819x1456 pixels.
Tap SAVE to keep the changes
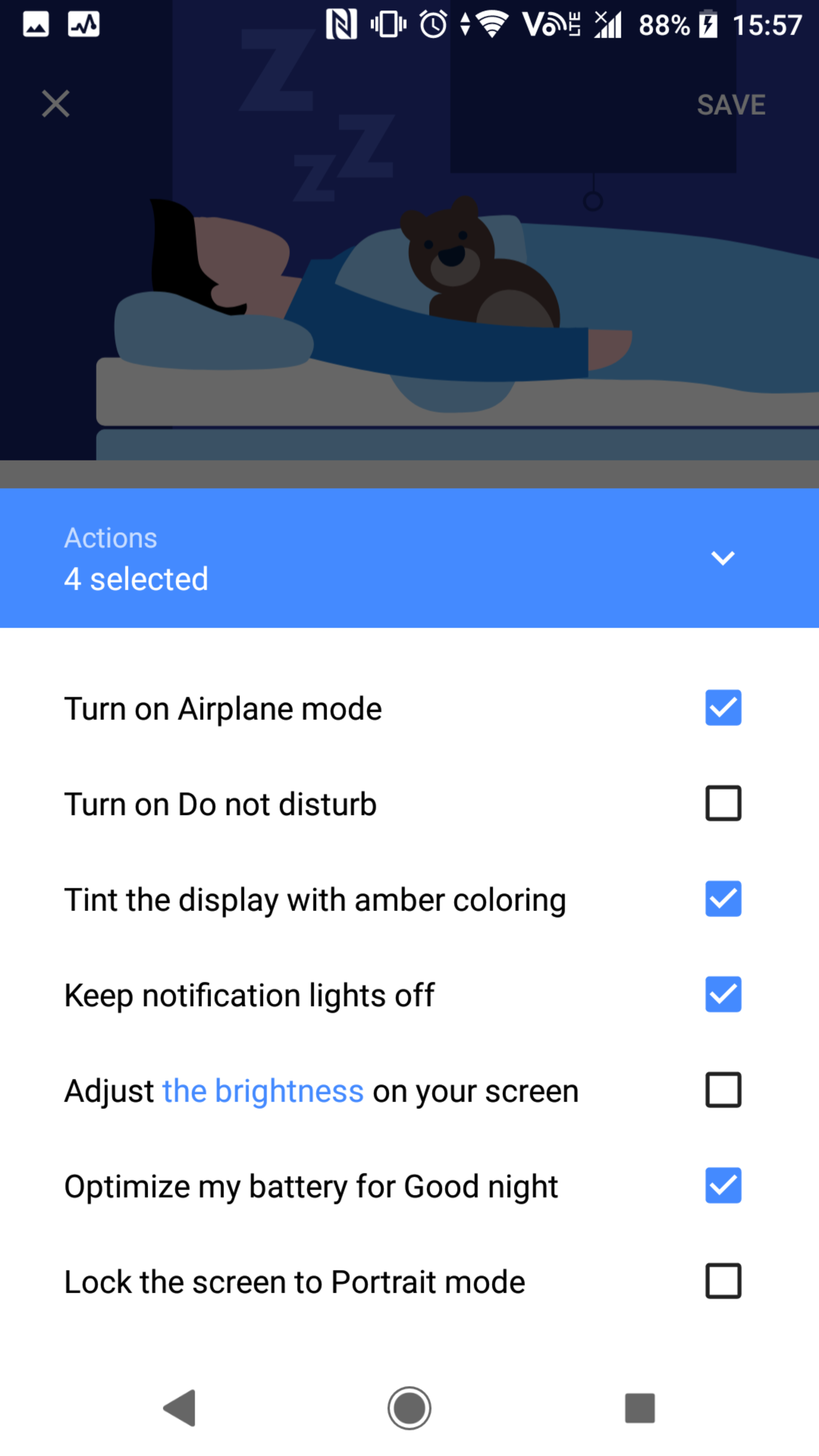coord(731,105)
